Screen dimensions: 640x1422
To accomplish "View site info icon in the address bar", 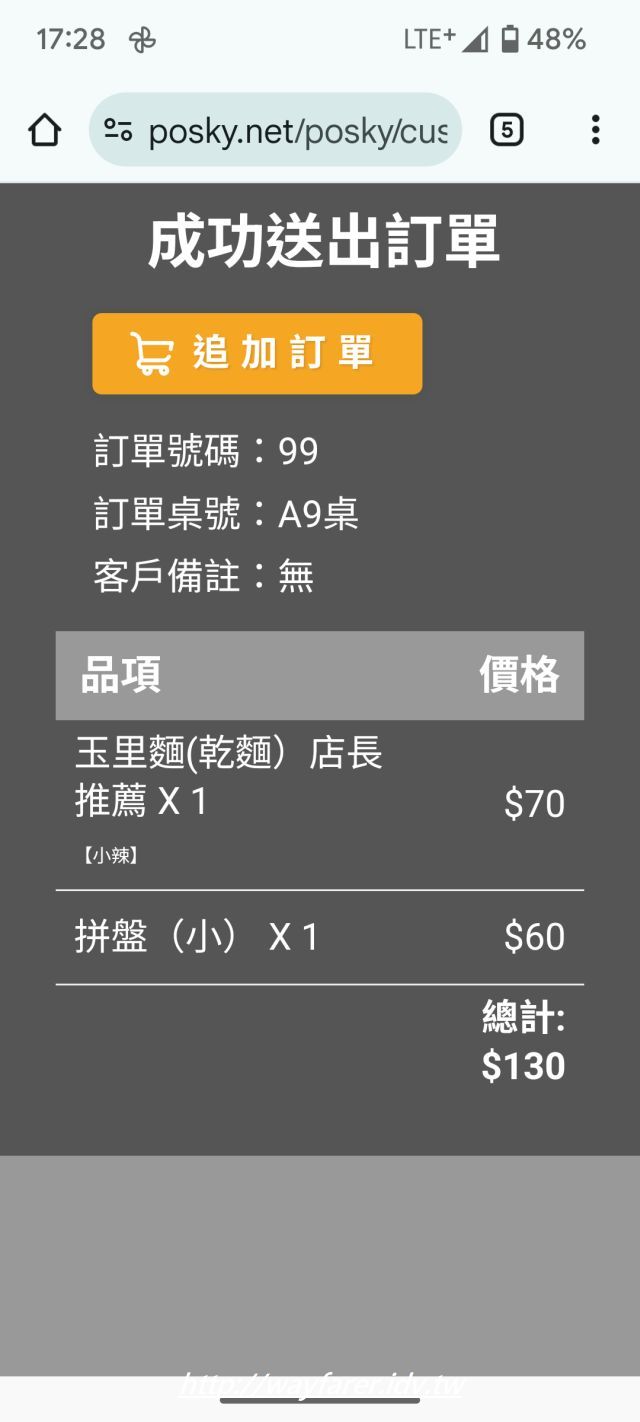I will 119,130.
